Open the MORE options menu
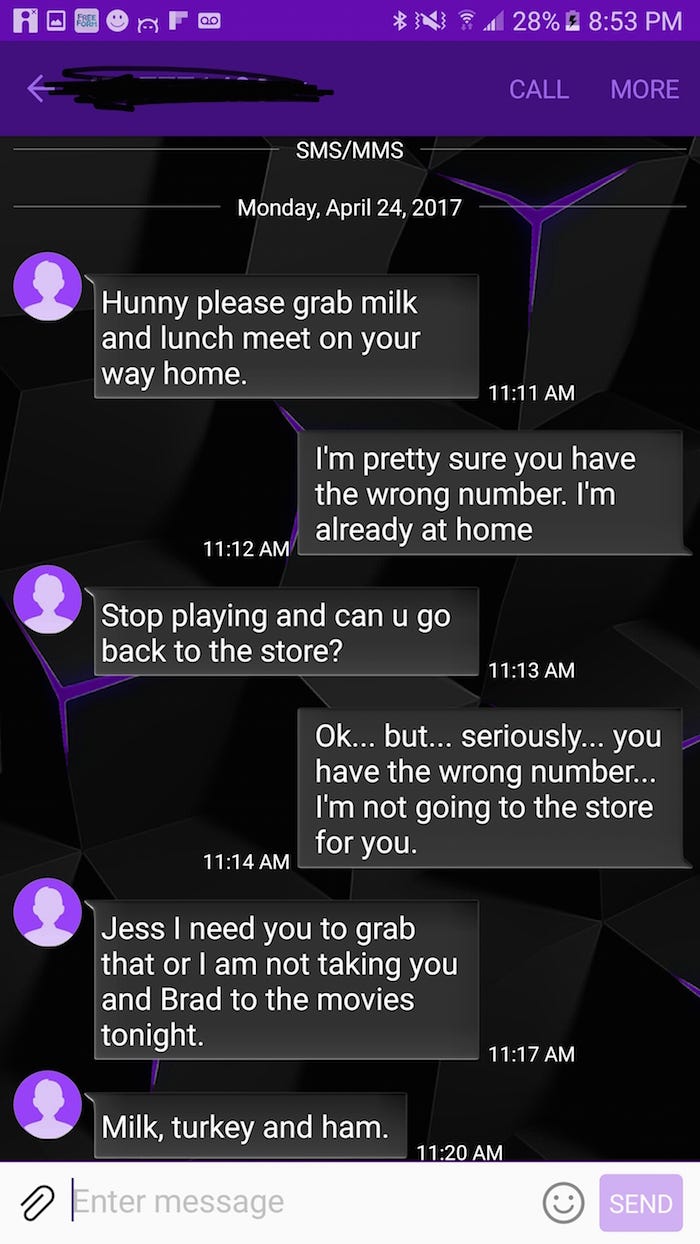 tap(644, 89)
